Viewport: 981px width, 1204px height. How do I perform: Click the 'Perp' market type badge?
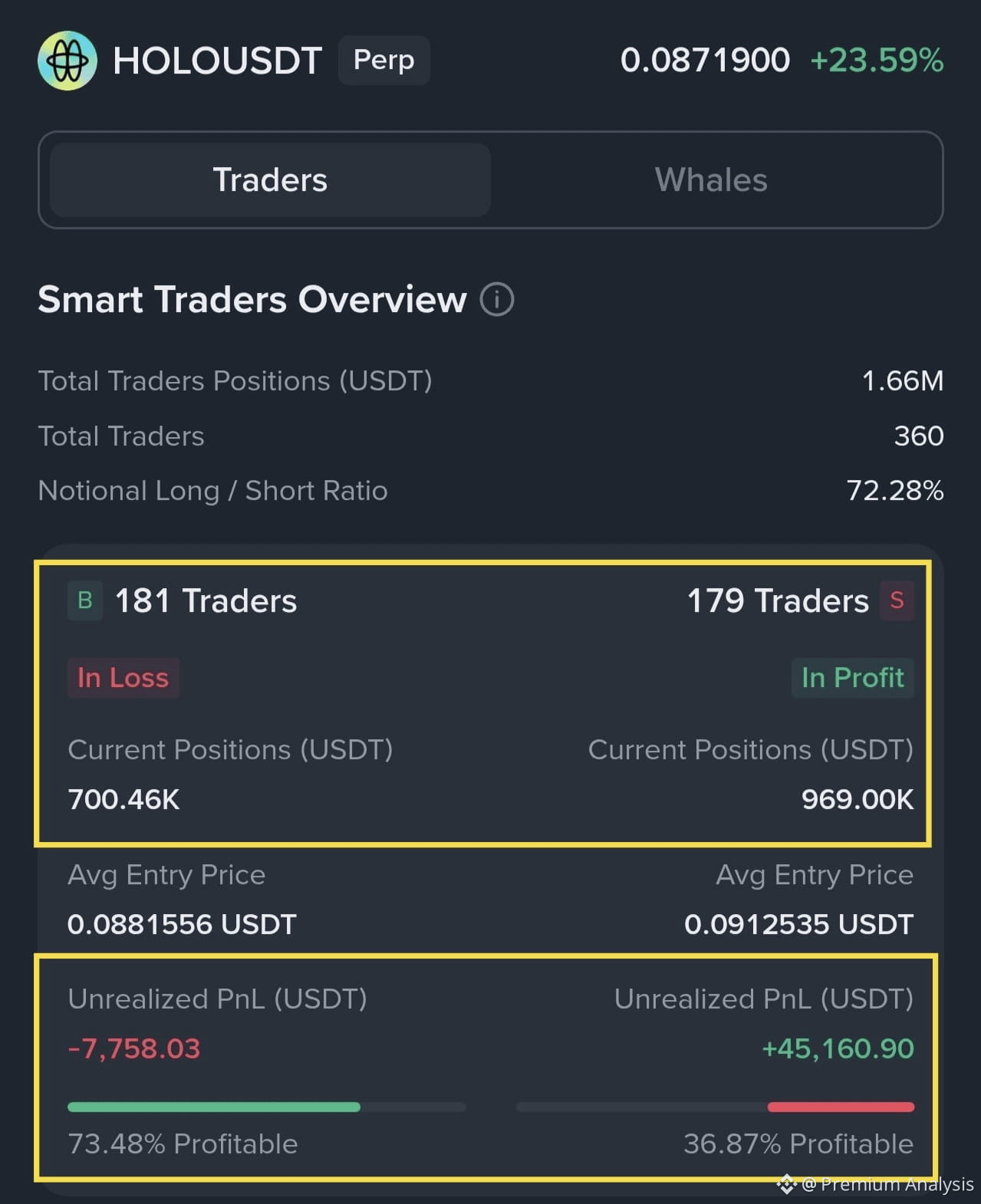(x=384, y=60)
